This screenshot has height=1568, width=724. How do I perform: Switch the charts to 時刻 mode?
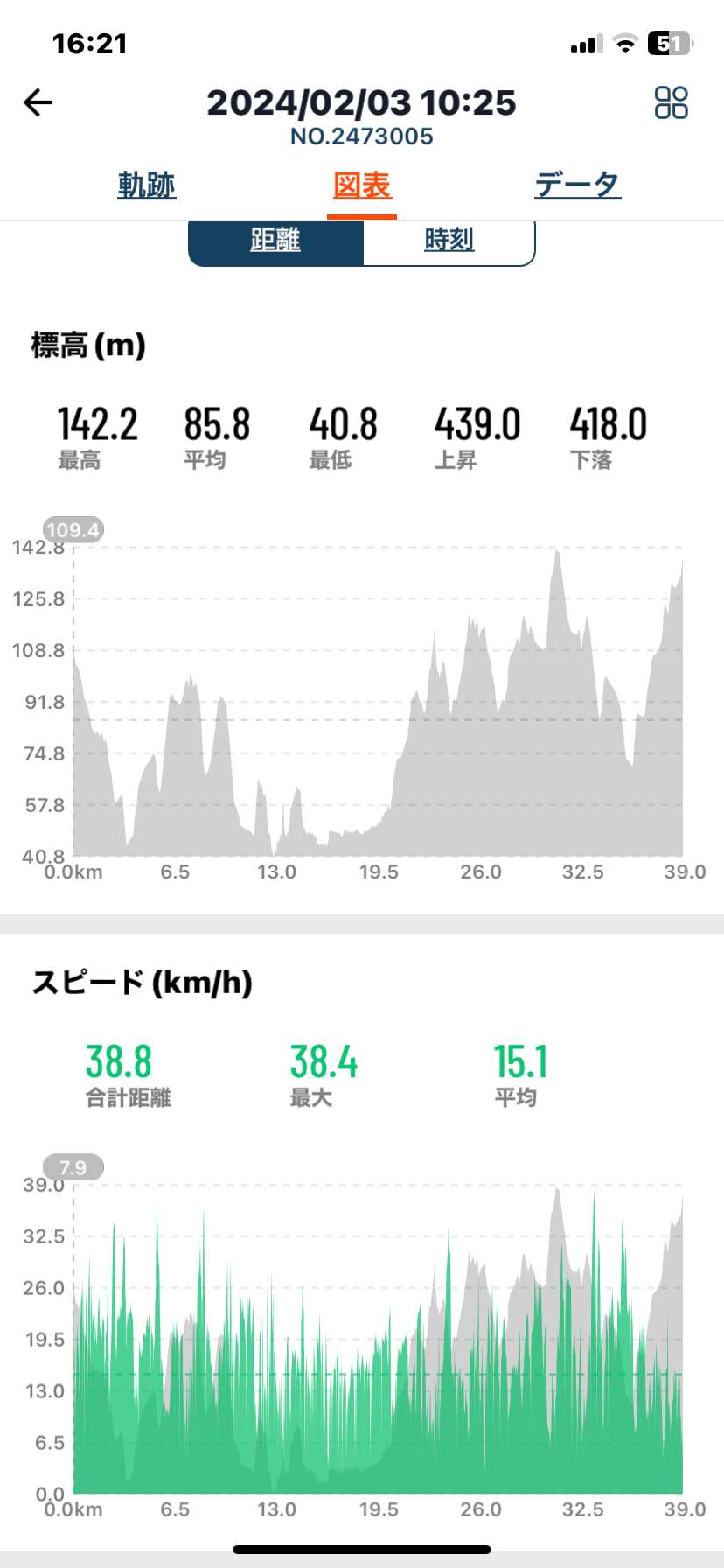point(449,241)
